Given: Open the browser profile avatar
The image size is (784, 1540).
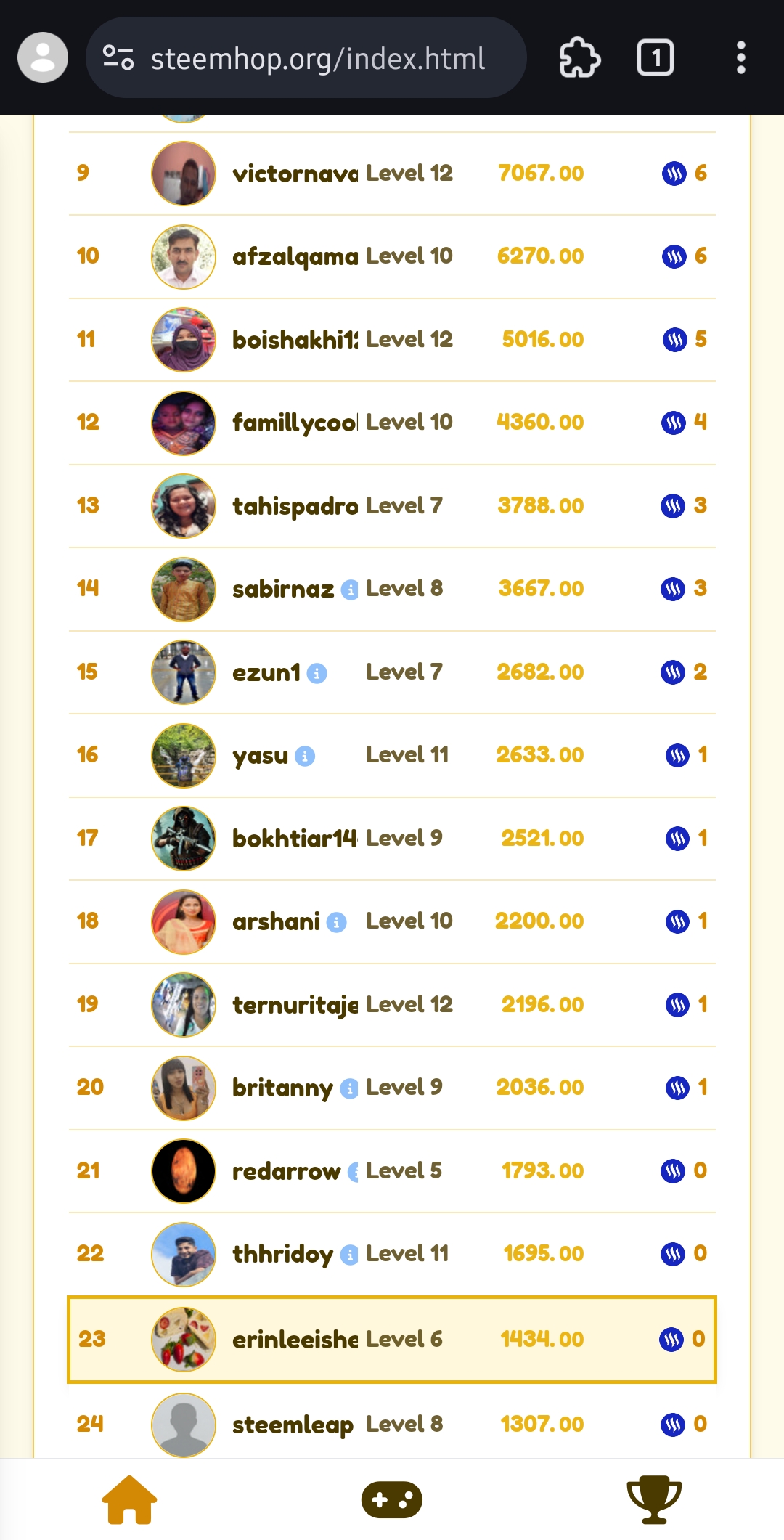Looking at the screenshot, I should 43,57.
